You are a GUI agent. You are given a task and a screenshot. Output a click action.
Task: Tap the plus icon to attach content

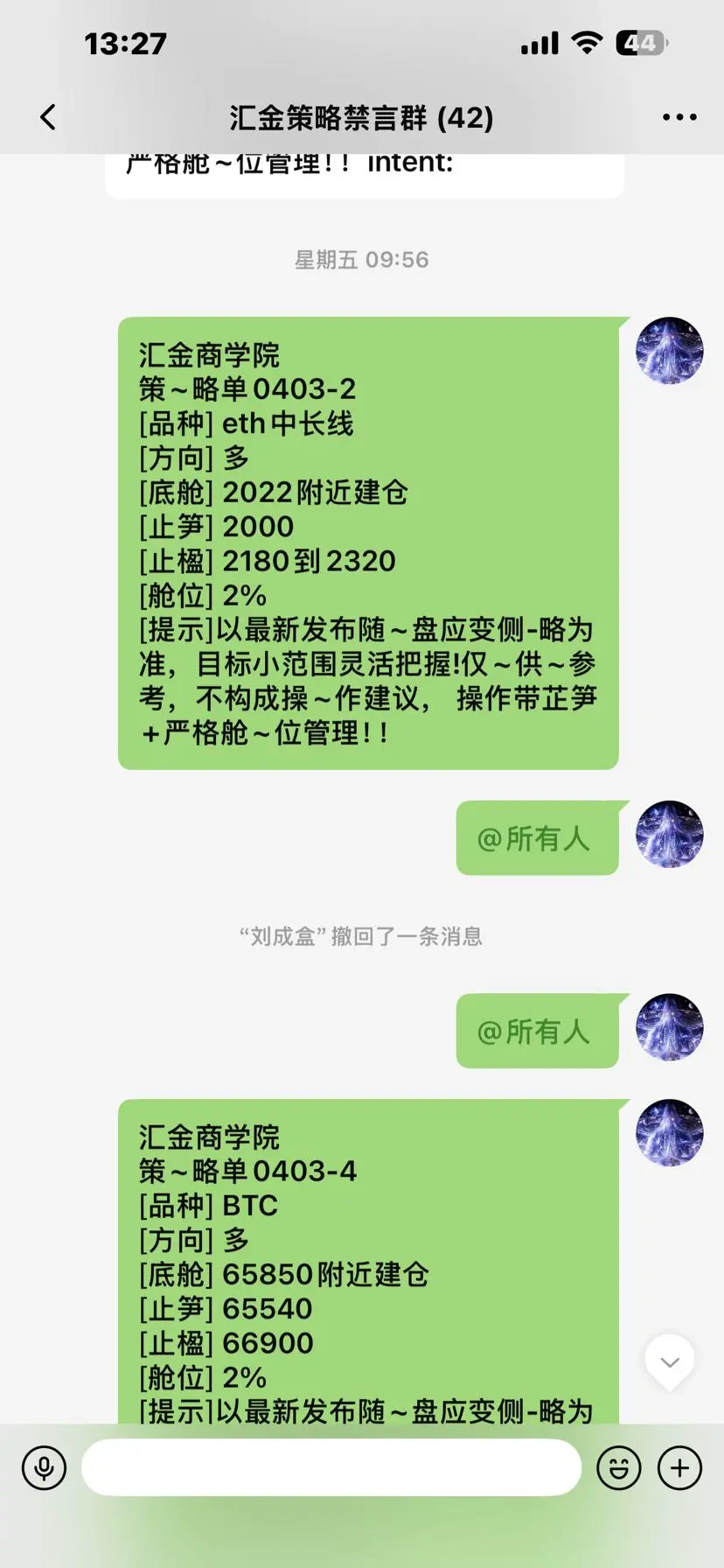(x=678, y=1467)
